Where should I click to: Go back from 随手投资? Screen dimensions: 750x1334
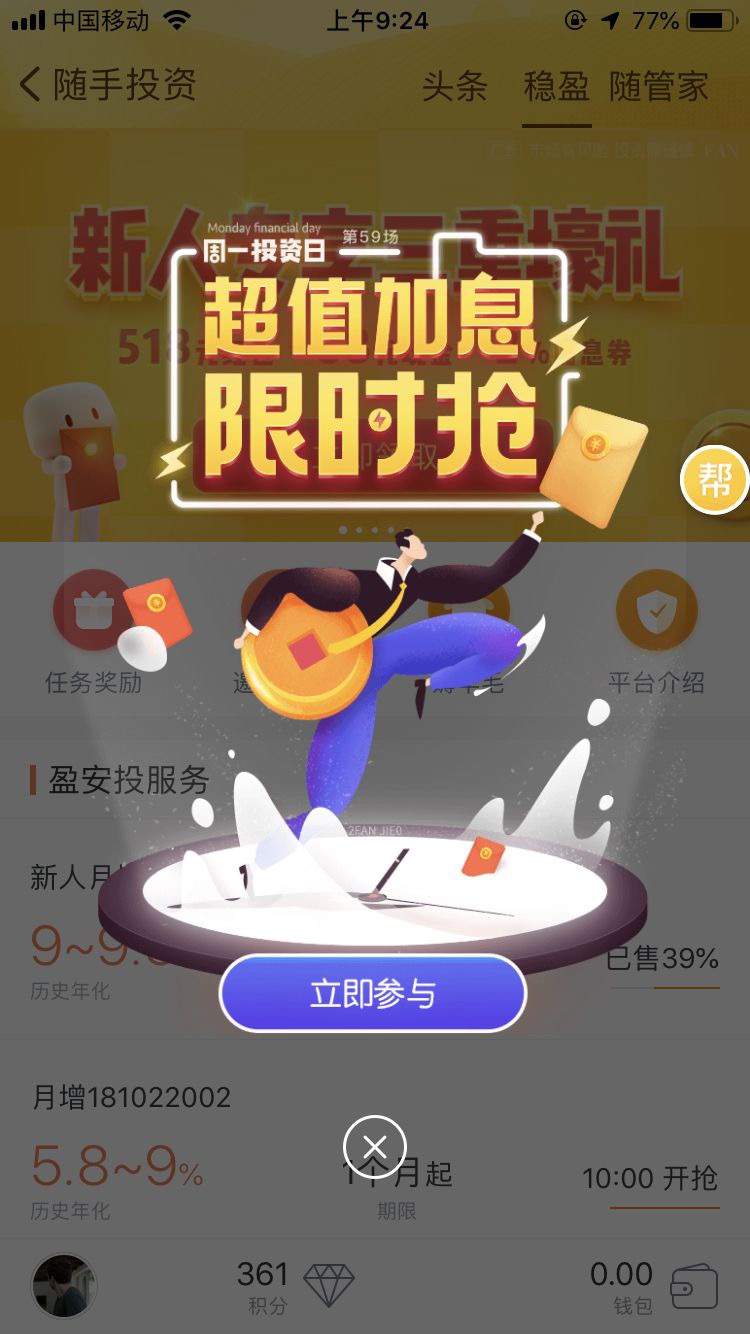[x=30, y=85]
